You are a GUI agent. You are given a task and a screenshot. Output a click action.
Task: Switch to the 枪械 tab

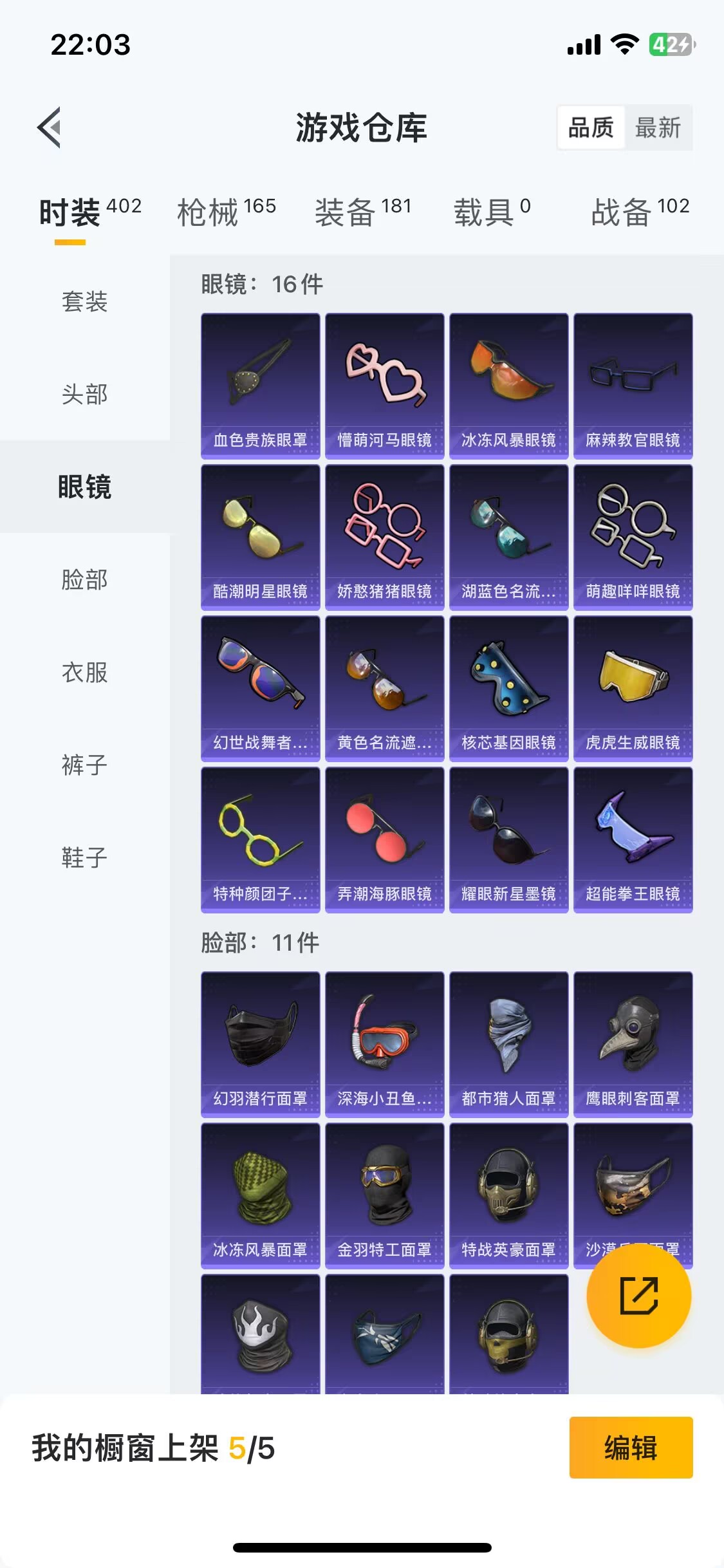(x=227, y=212)
